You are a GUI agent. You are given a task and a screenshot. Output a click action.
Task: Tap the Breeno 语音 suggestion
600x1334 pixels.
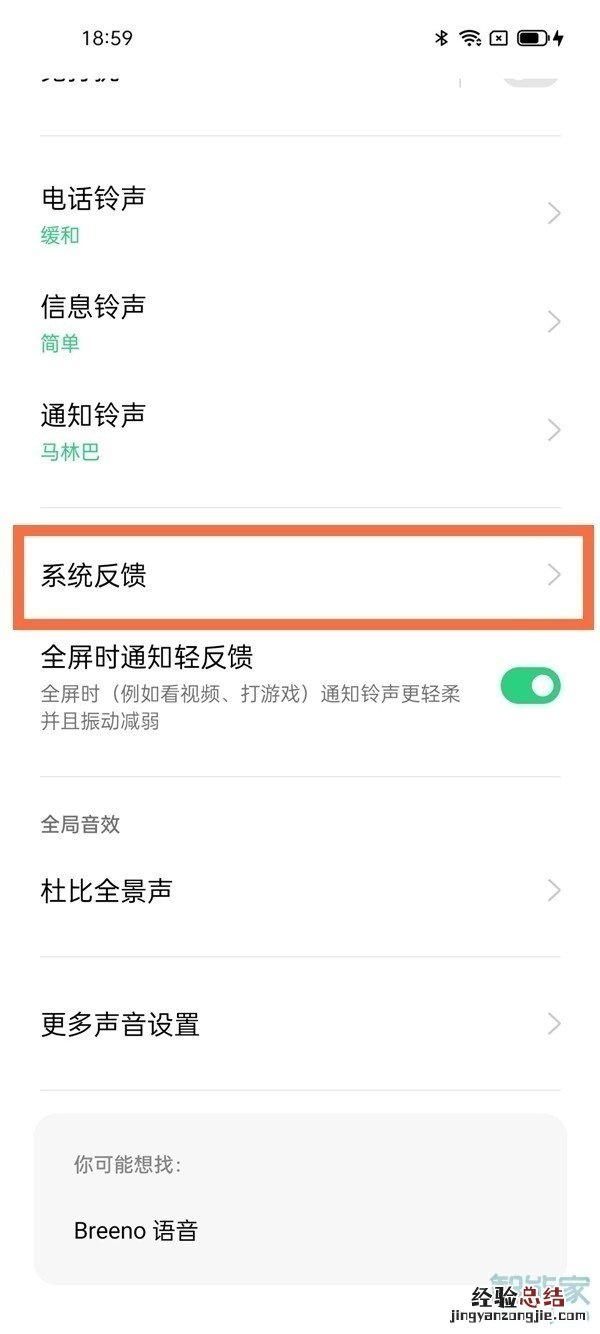coord(136,1230)
